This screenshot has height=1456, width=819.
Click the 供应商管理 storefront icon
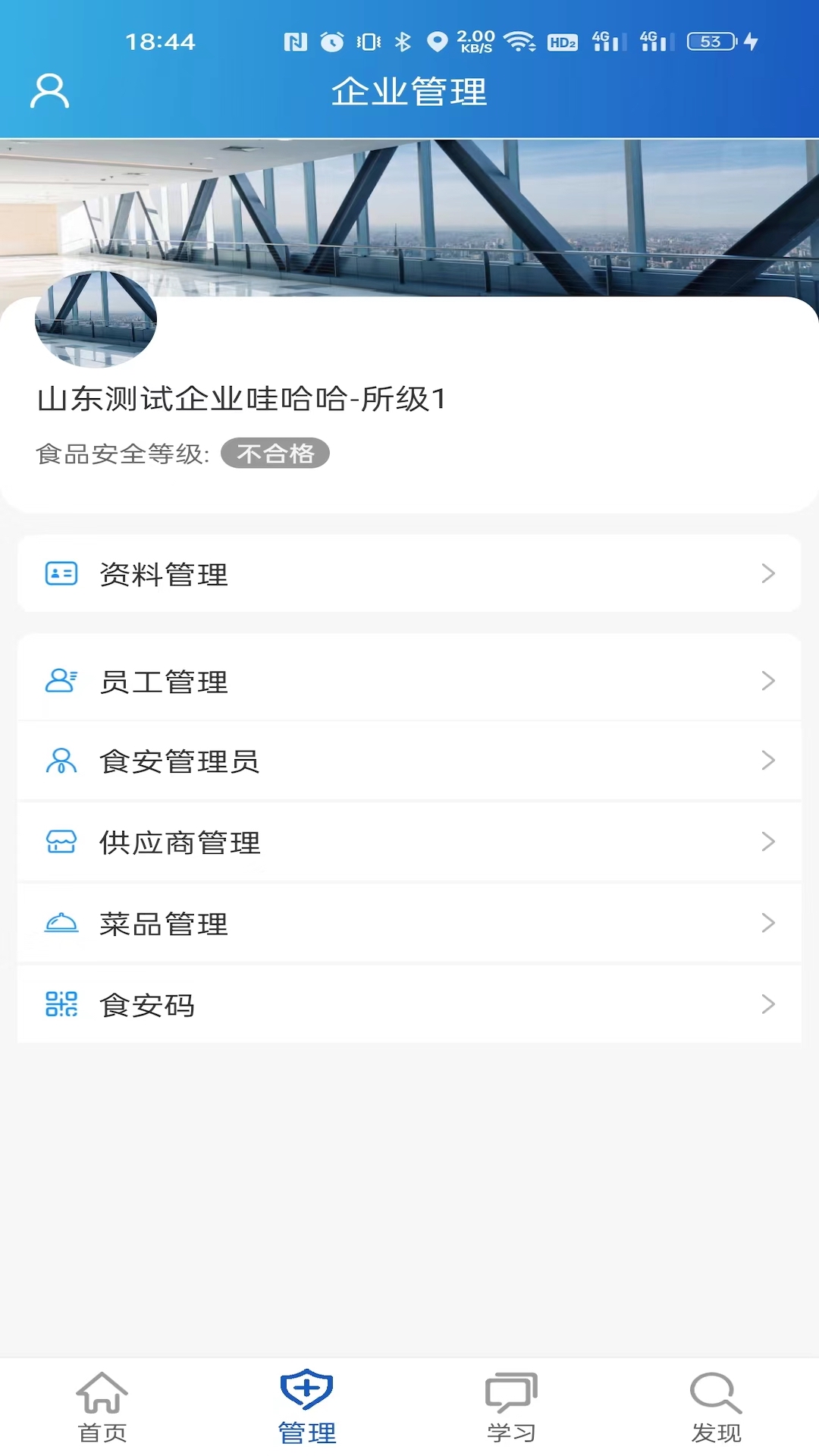61,842
